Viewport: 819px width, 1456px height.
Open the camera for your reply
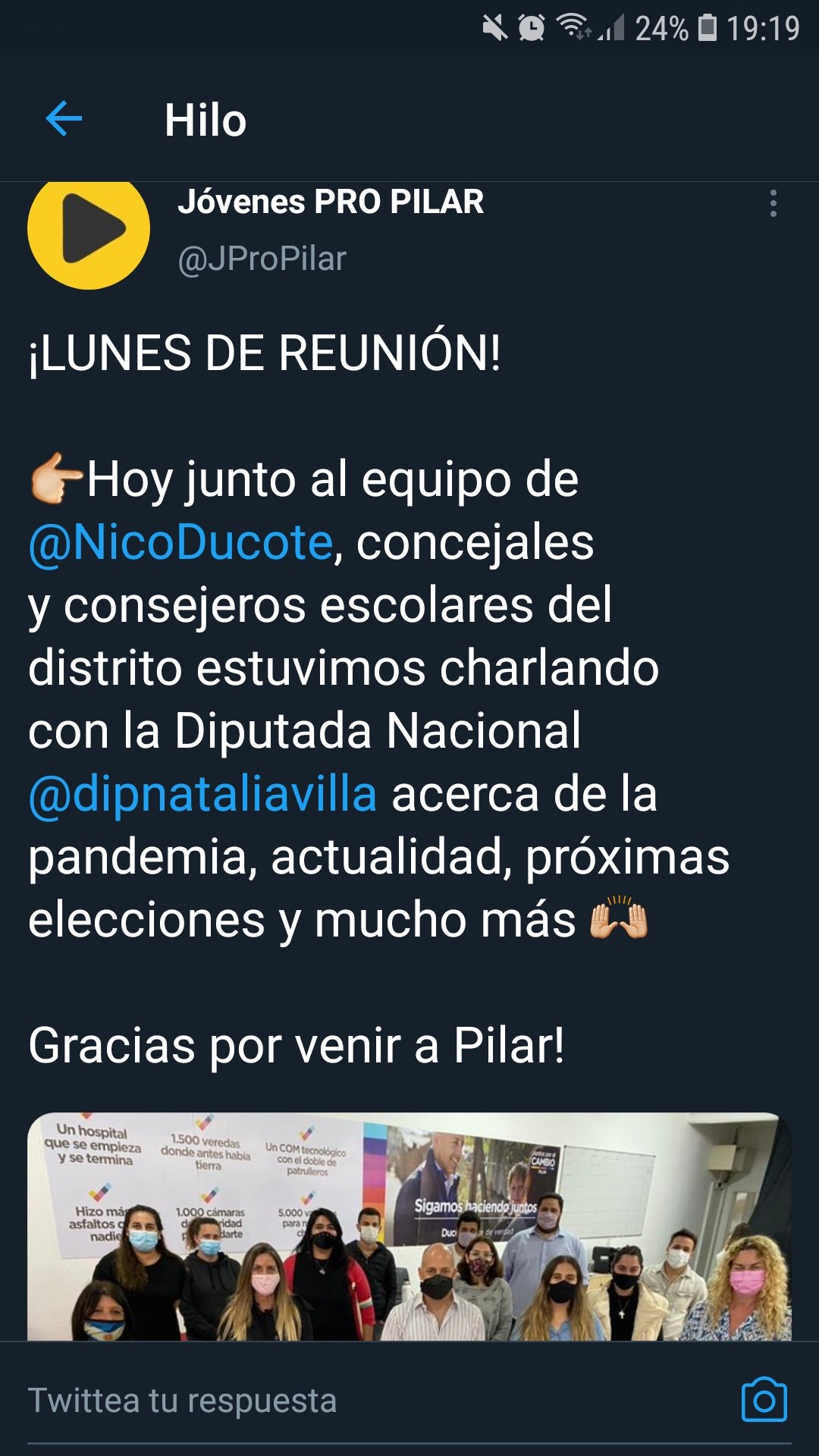pyautogui.click(x=764, y=1400)
